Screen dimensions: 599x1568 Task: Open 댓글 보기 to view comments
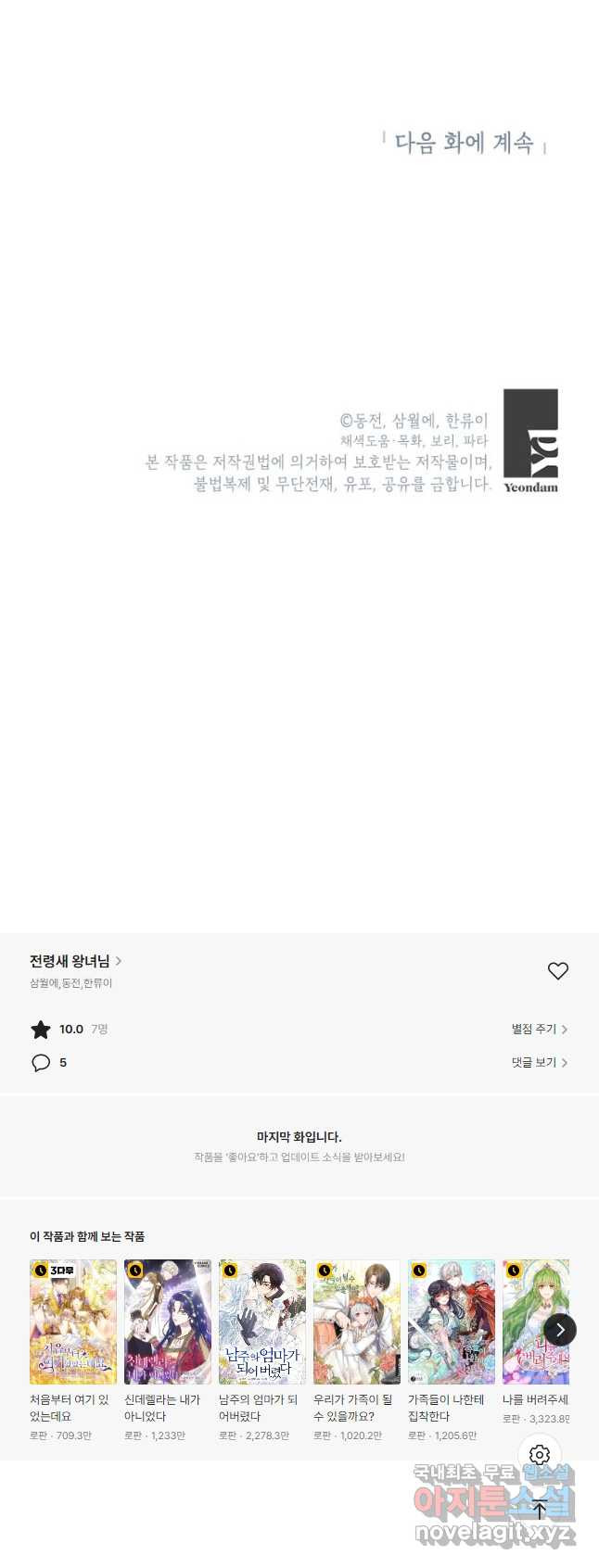[x=539, y=1062]
